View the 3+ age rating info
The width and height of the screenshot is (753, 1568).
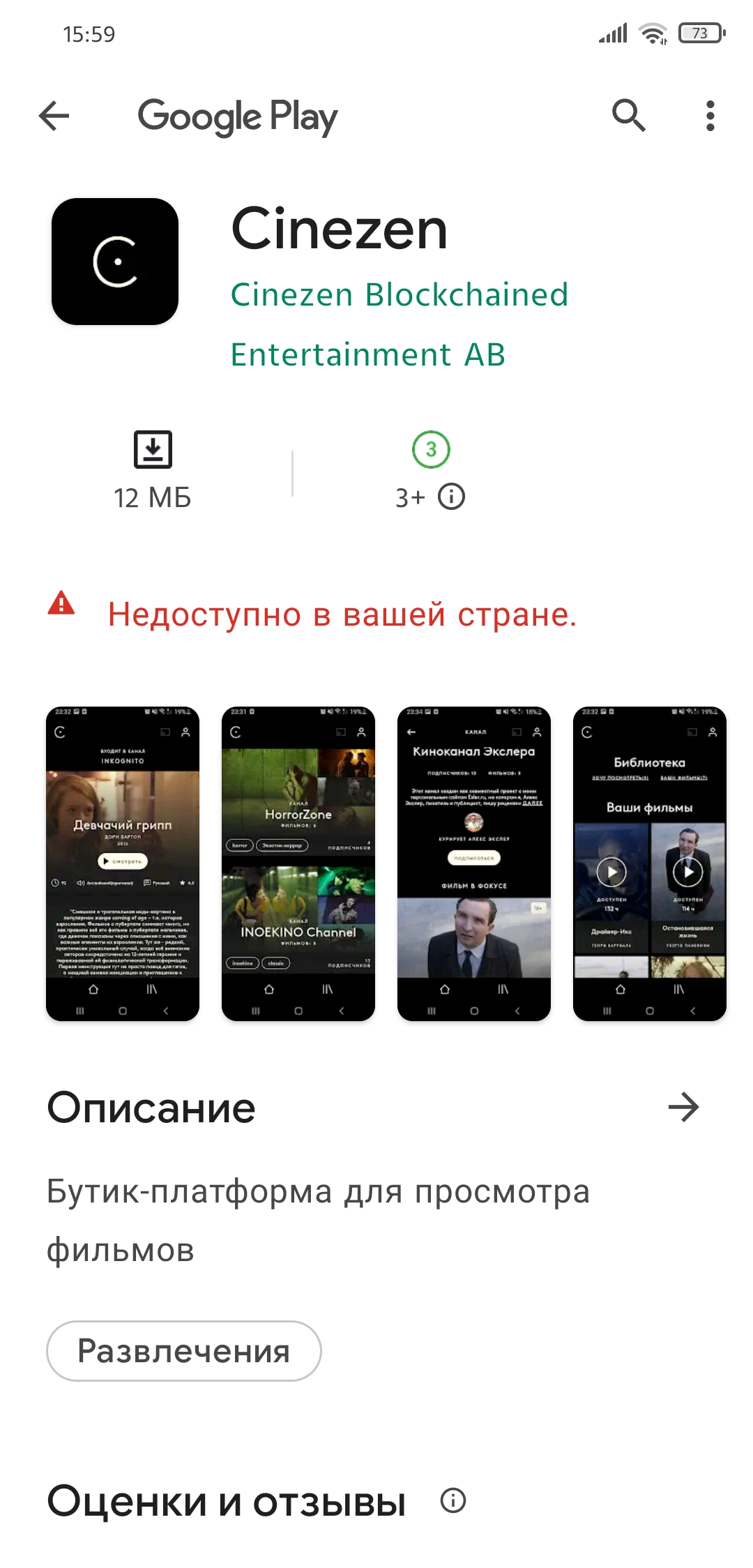point(451,497)
